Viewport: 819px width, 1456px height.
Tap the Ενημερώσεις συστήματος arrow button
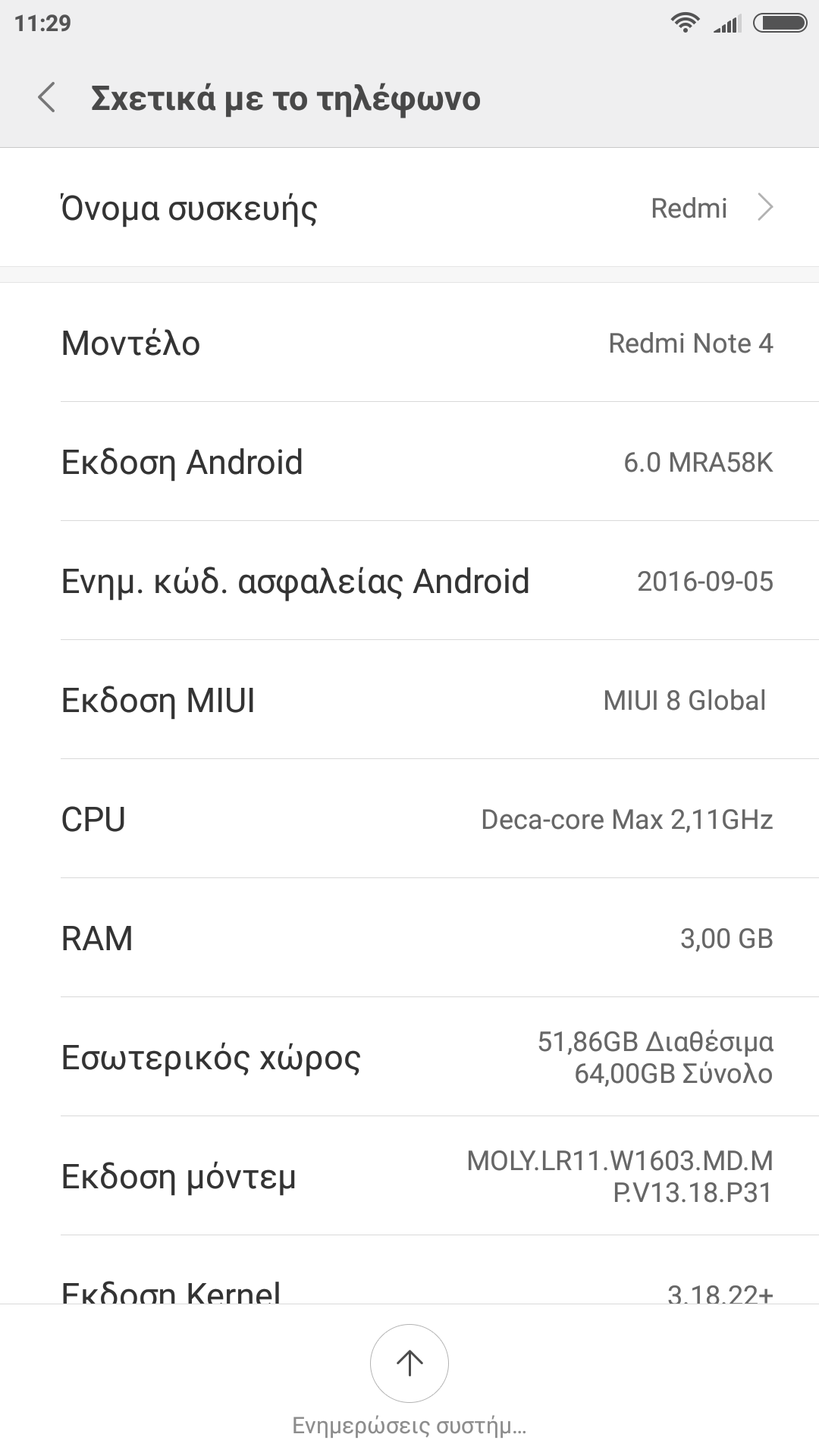coord(409,1363)
